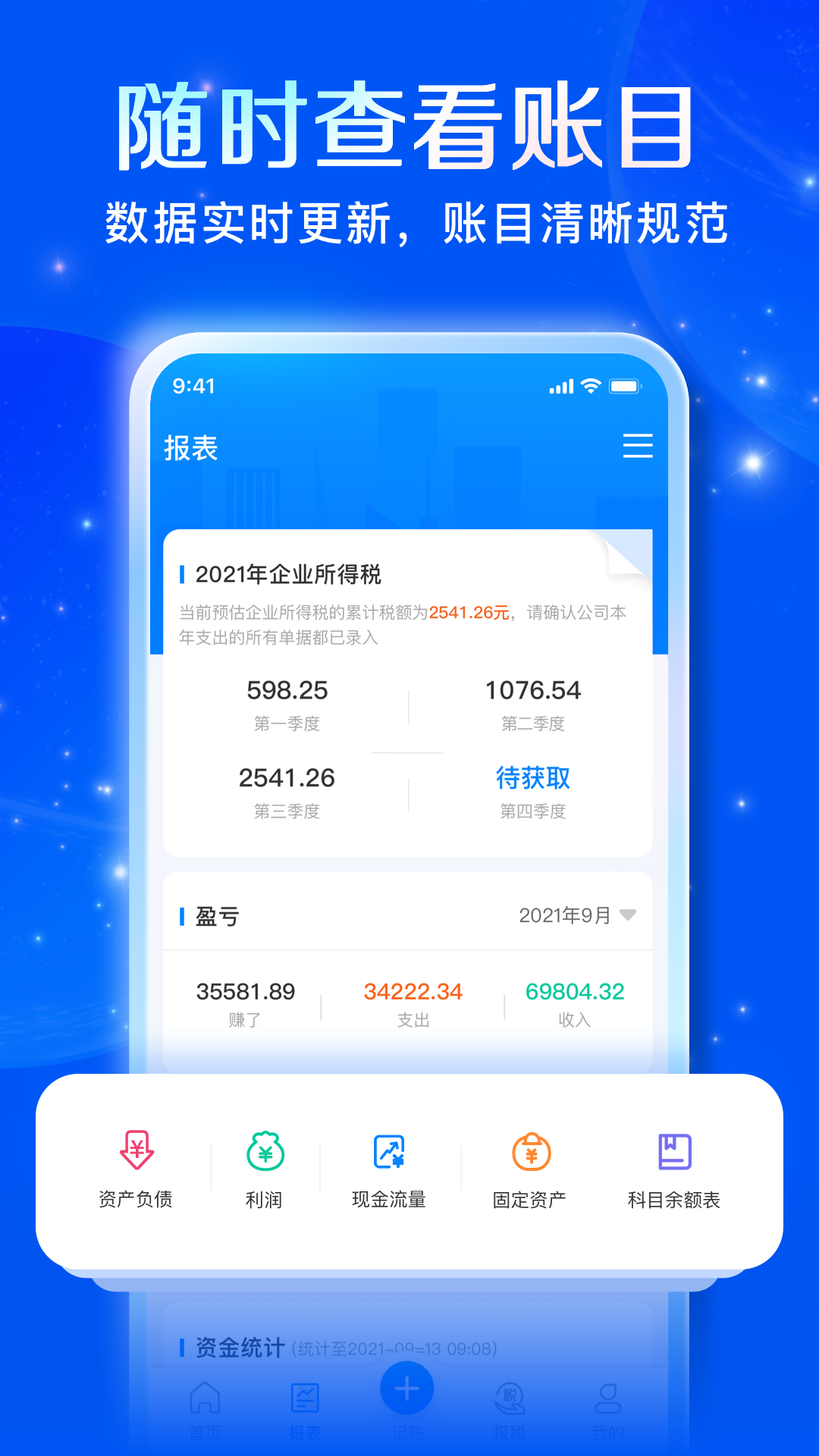Viewport: 819px width, 1456px height.
Task: Expand the month dropdown arrow in 盈亏
Action: (x=626, y=916)
